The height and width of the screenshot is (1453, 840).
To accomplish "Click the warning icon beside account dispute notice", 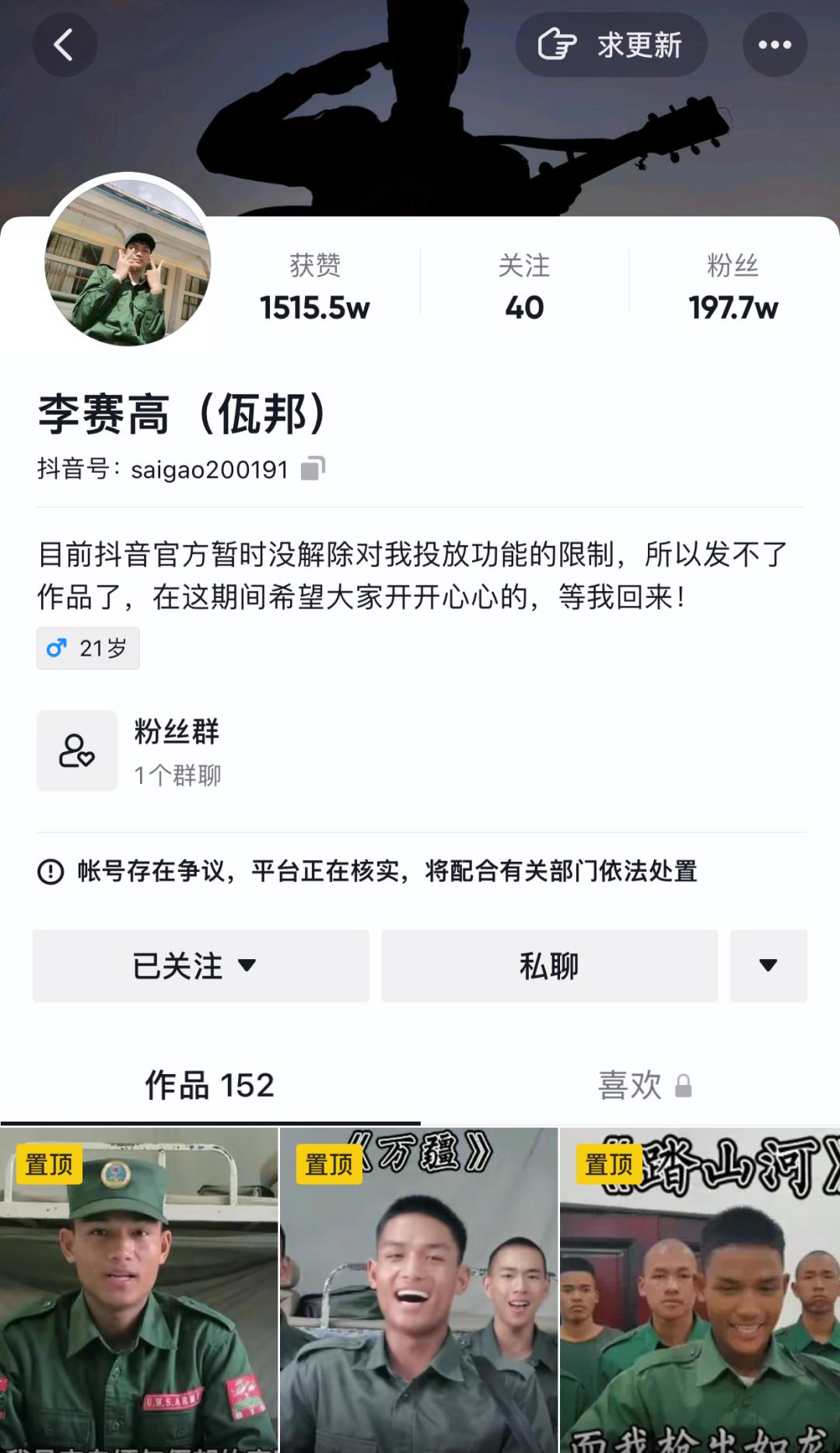I will point(48,873).
